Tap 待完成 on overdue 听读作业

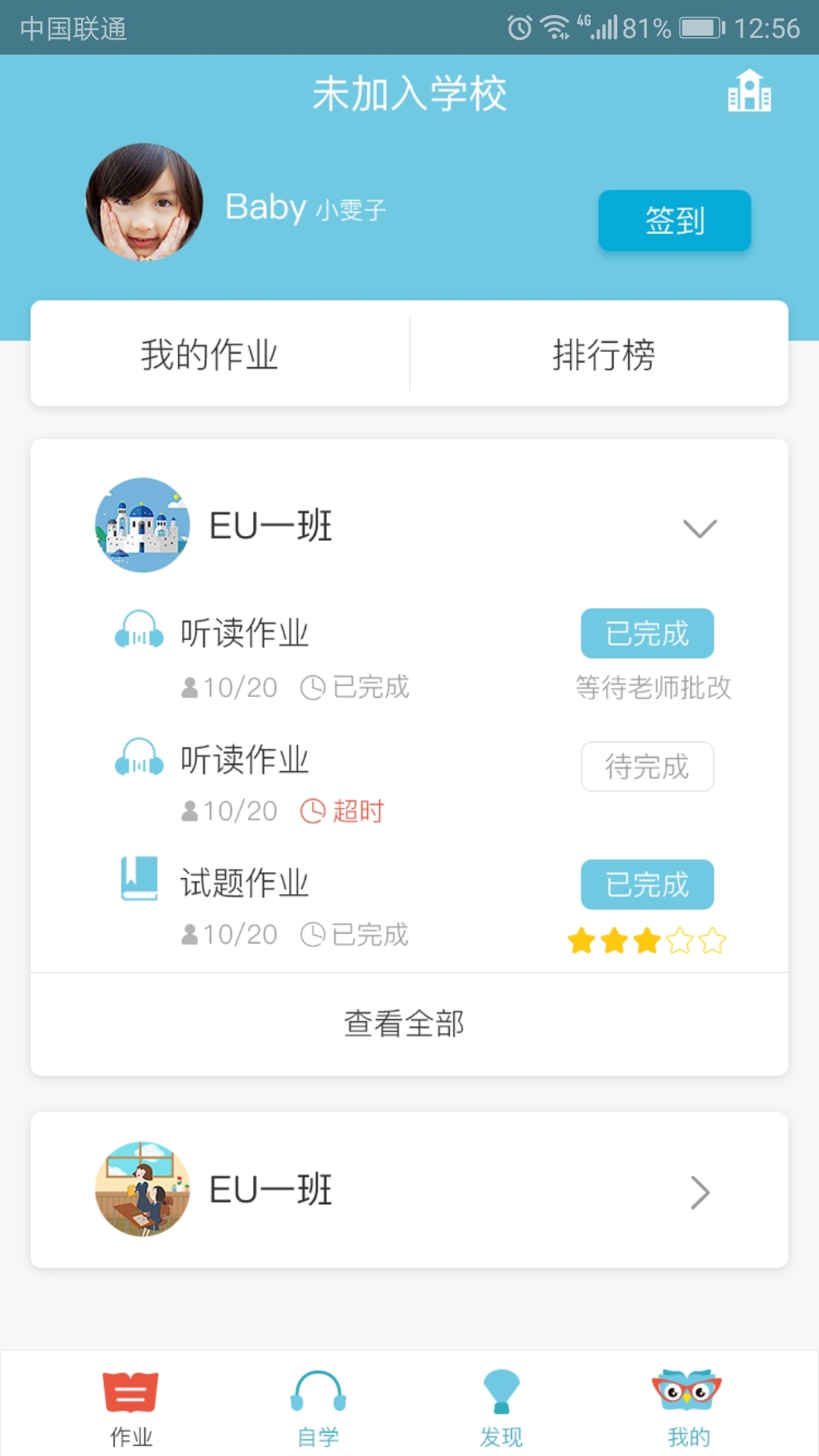click(647, 767)
